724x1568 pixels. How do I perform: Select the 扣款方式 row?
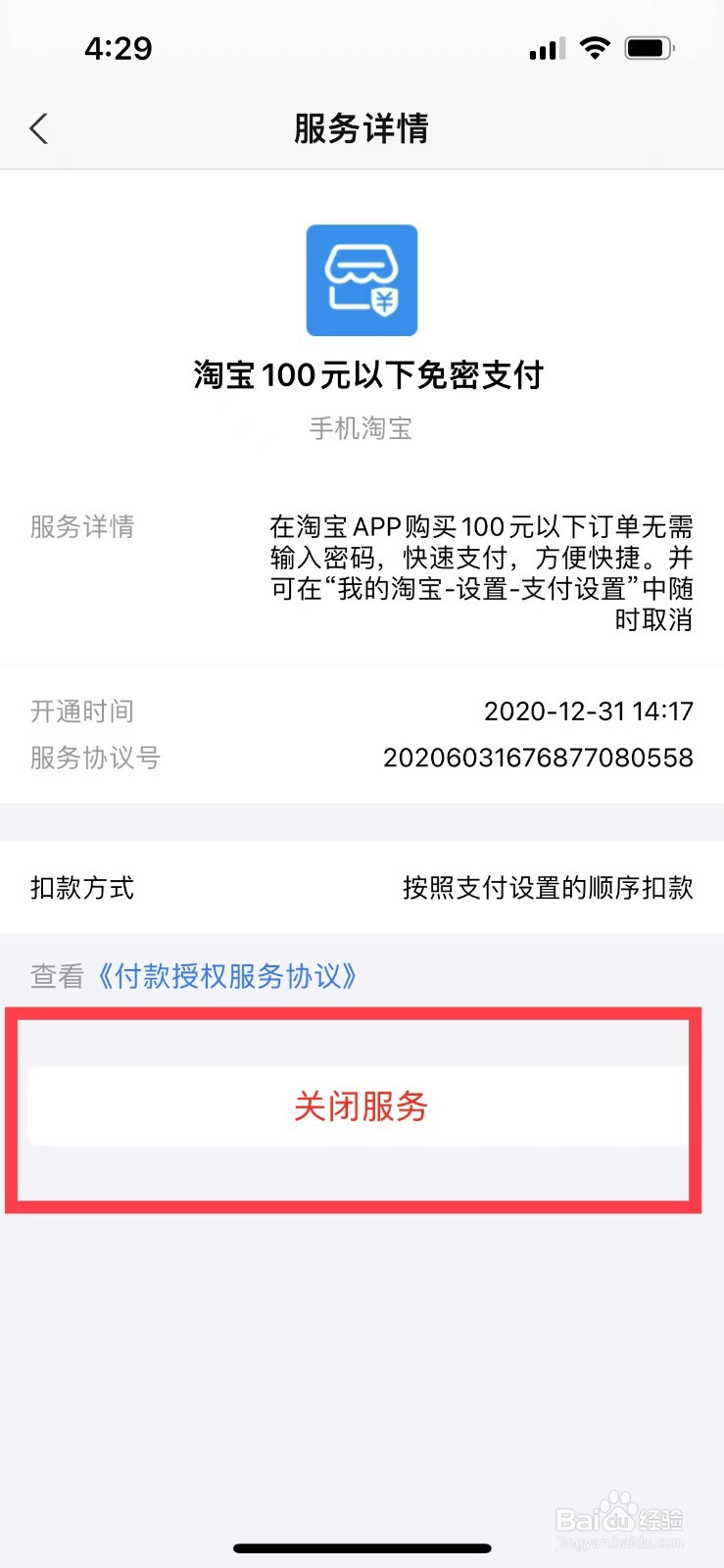(82, 889)
